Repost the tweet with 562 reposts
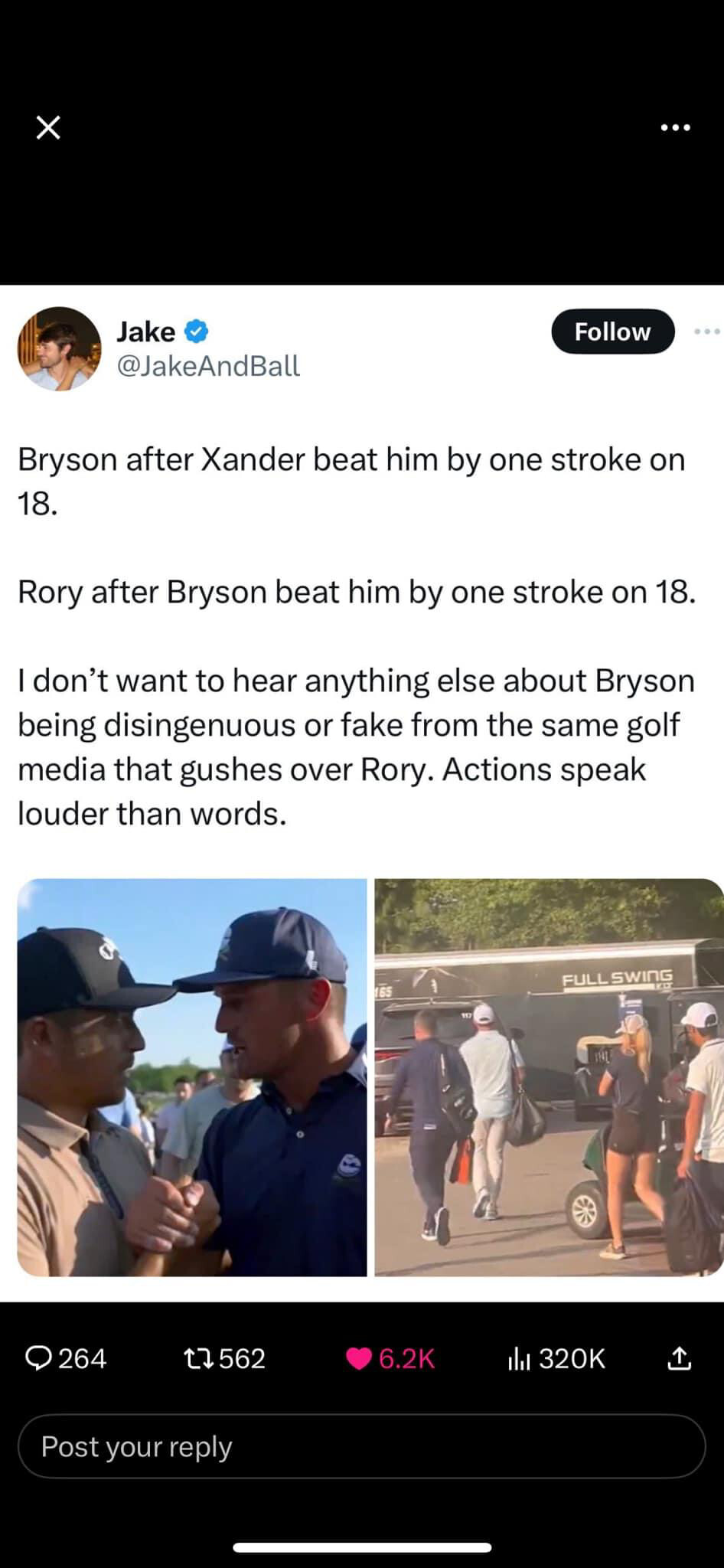724x1568 pixels. (224, 1358)
